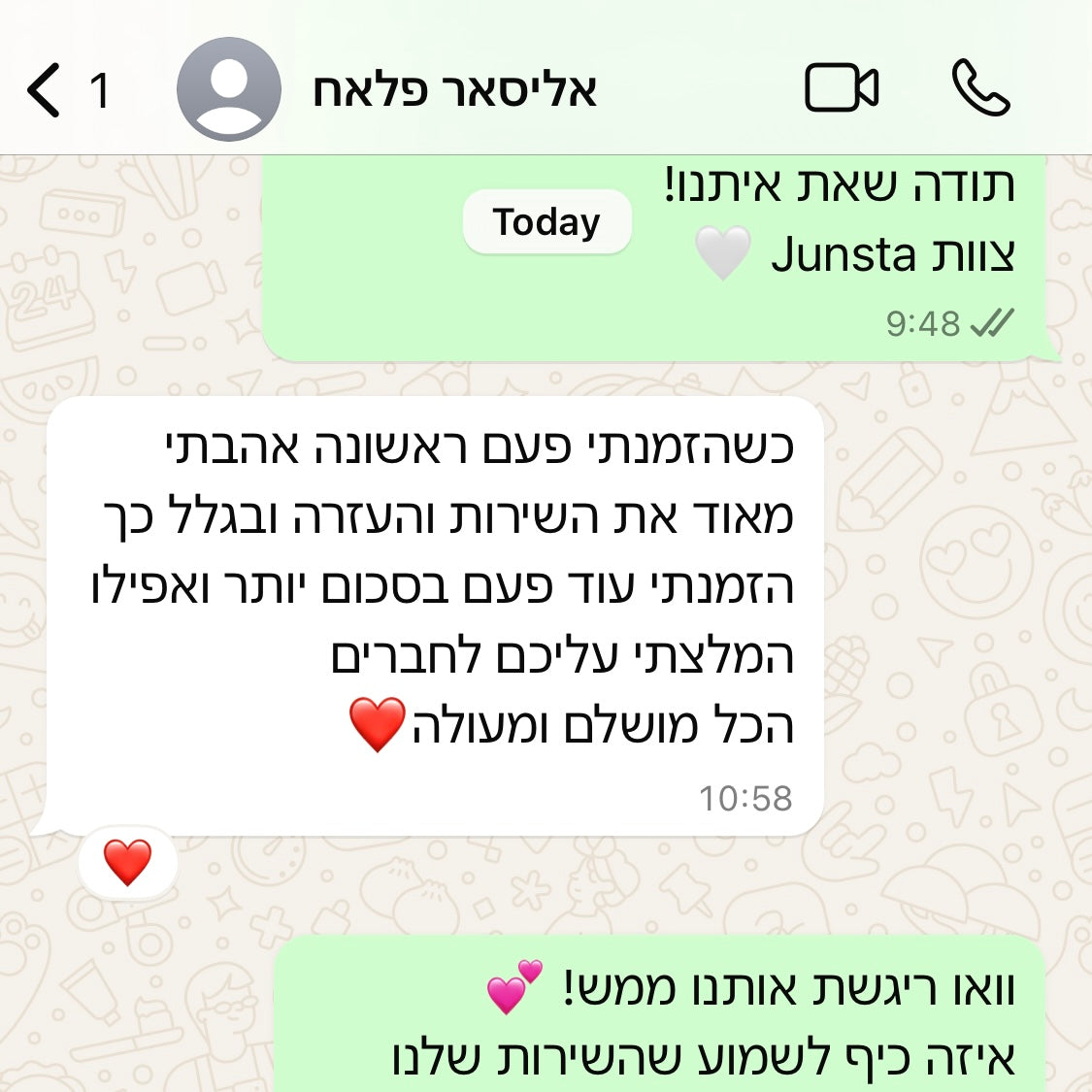1092x1092 pixels.
Task: Go back to the chats list
Action: [46, 89]
